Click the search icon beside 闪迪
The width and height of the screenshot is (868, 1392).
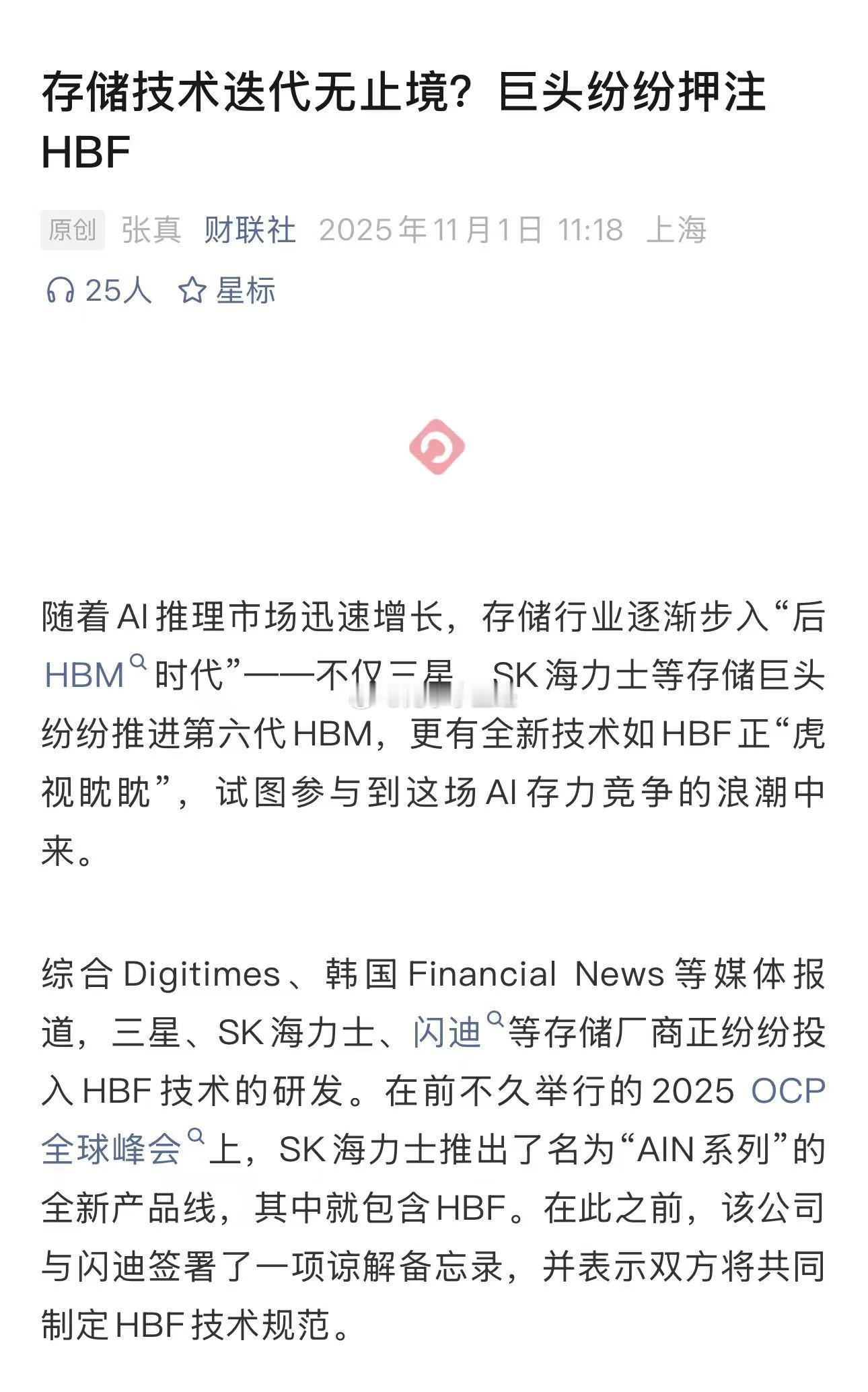click(494, 1020)
